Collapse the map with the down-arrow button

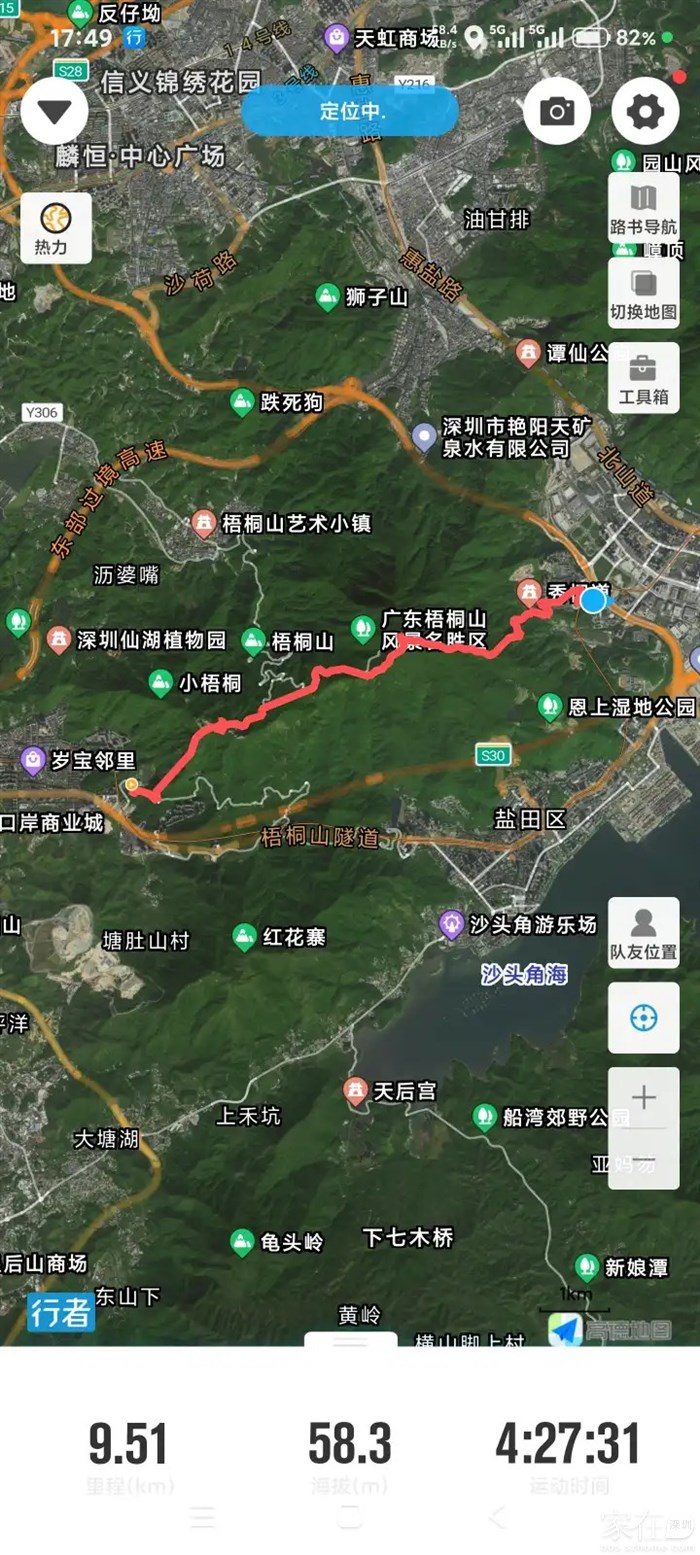pos(54,111)
